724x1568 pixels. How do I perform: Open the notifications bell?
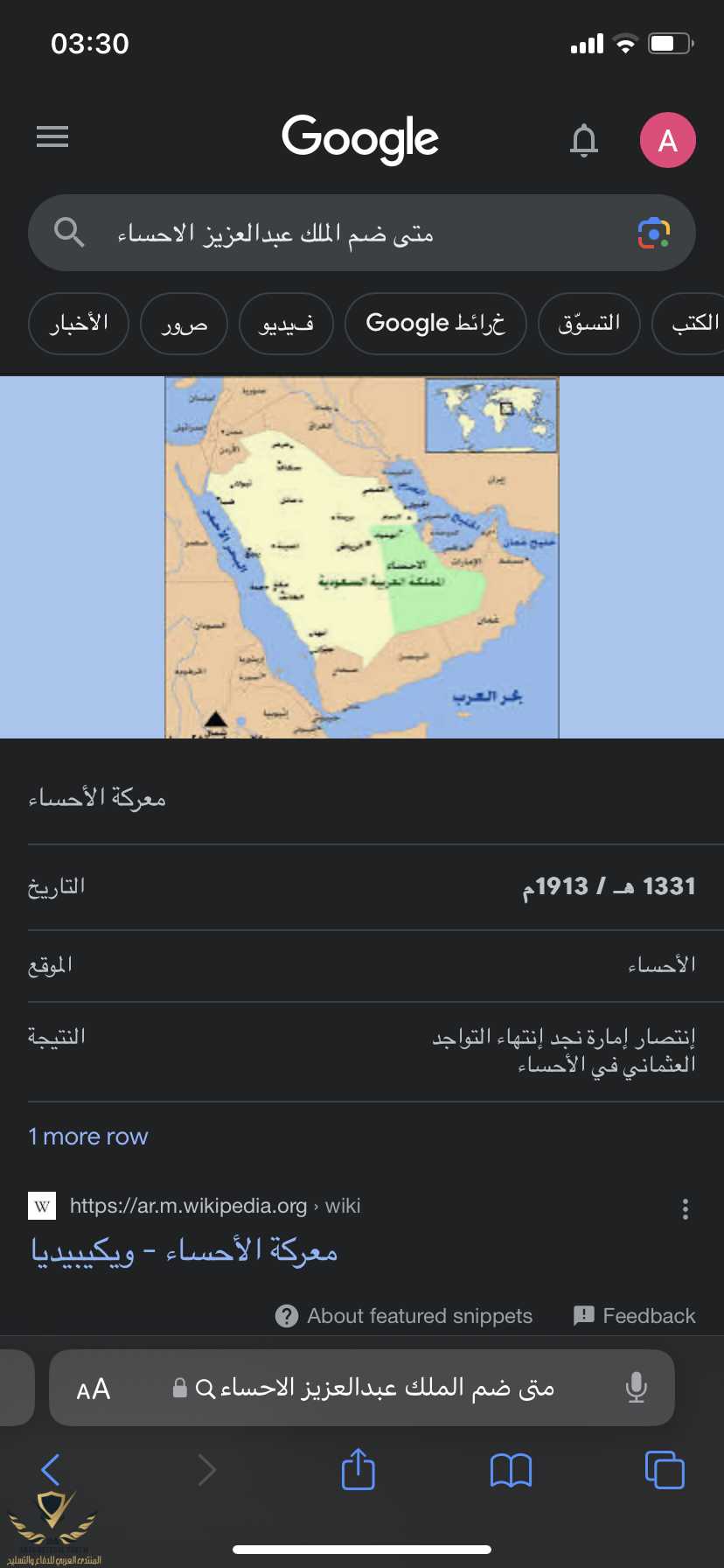(583, 140)
